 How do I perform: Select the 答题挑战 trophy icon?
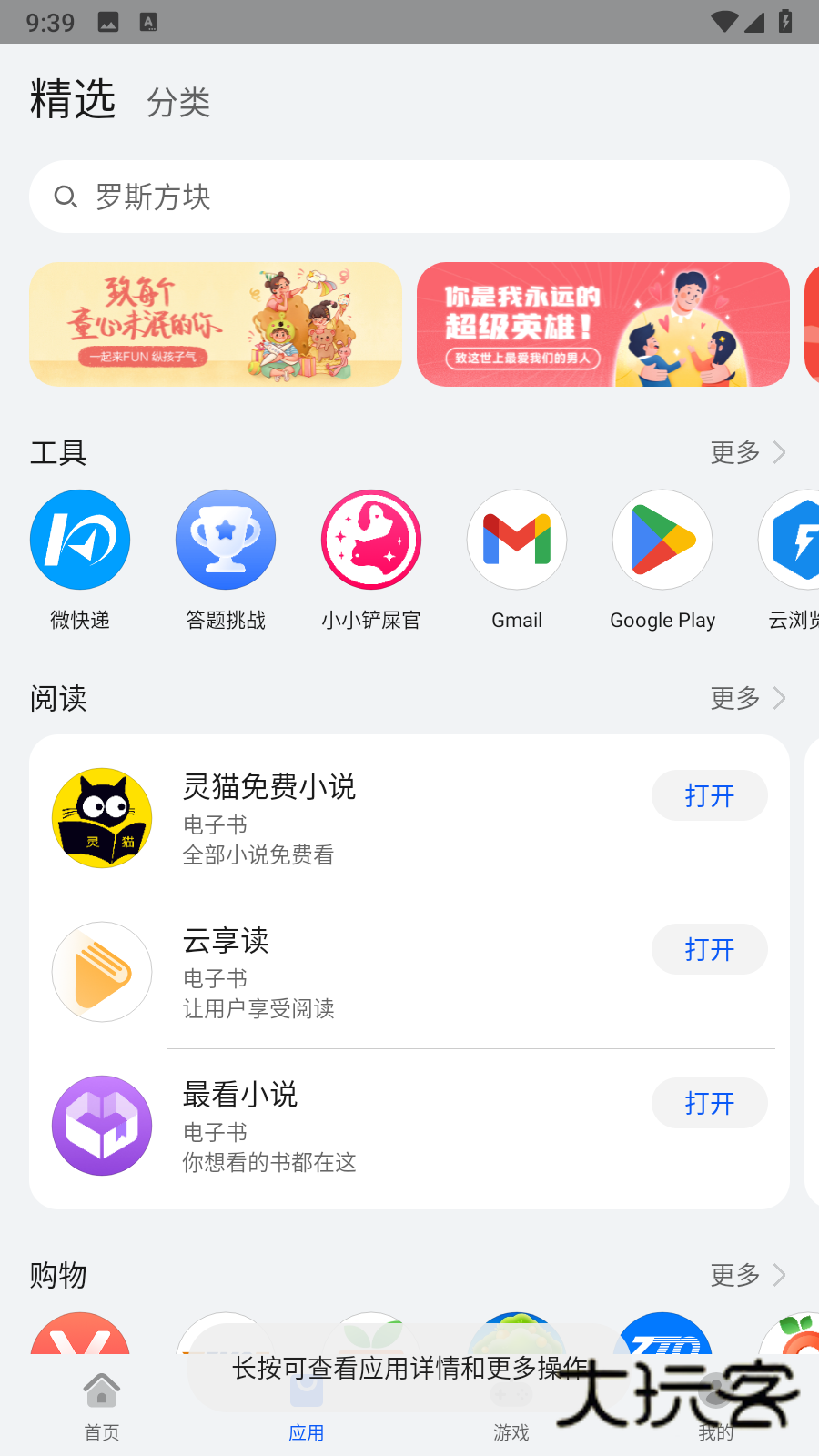(226, 539)
